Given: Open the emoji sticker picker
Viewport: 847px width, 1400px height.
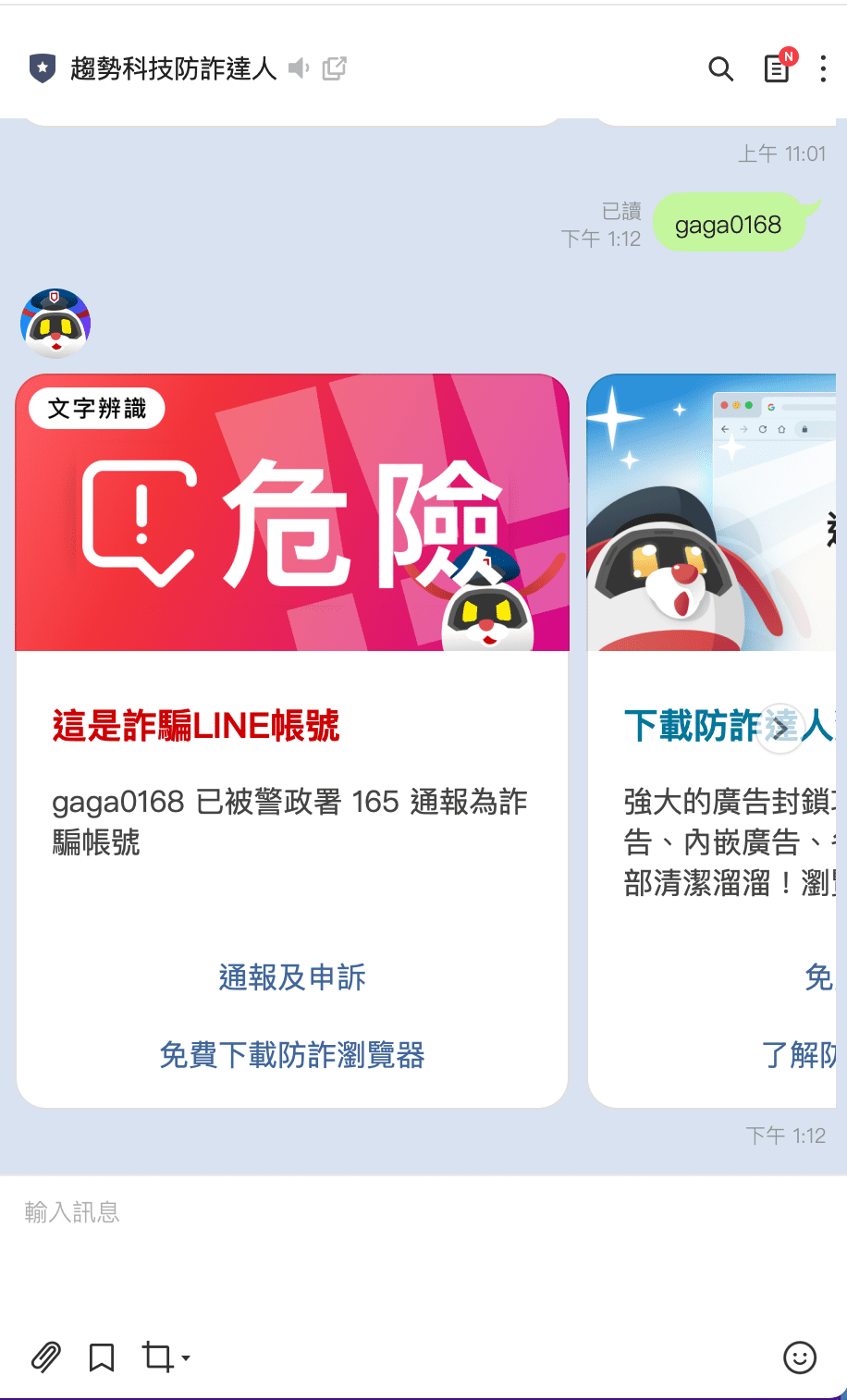Looking at the screenshot, I should pos(800,1357).
